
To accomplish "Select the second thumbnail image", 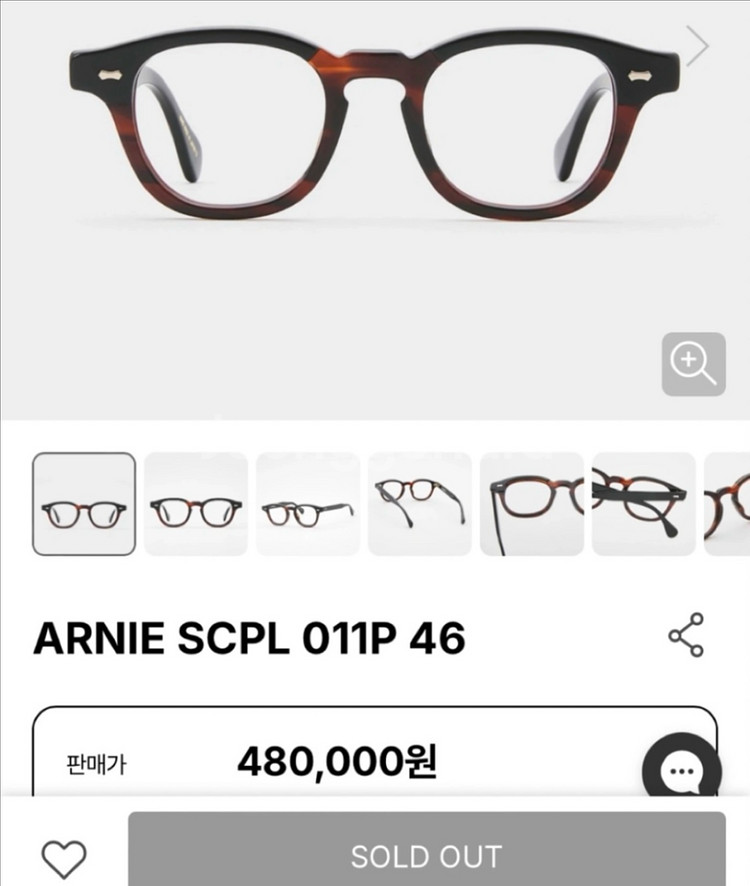I will click(x=196, y=504).
